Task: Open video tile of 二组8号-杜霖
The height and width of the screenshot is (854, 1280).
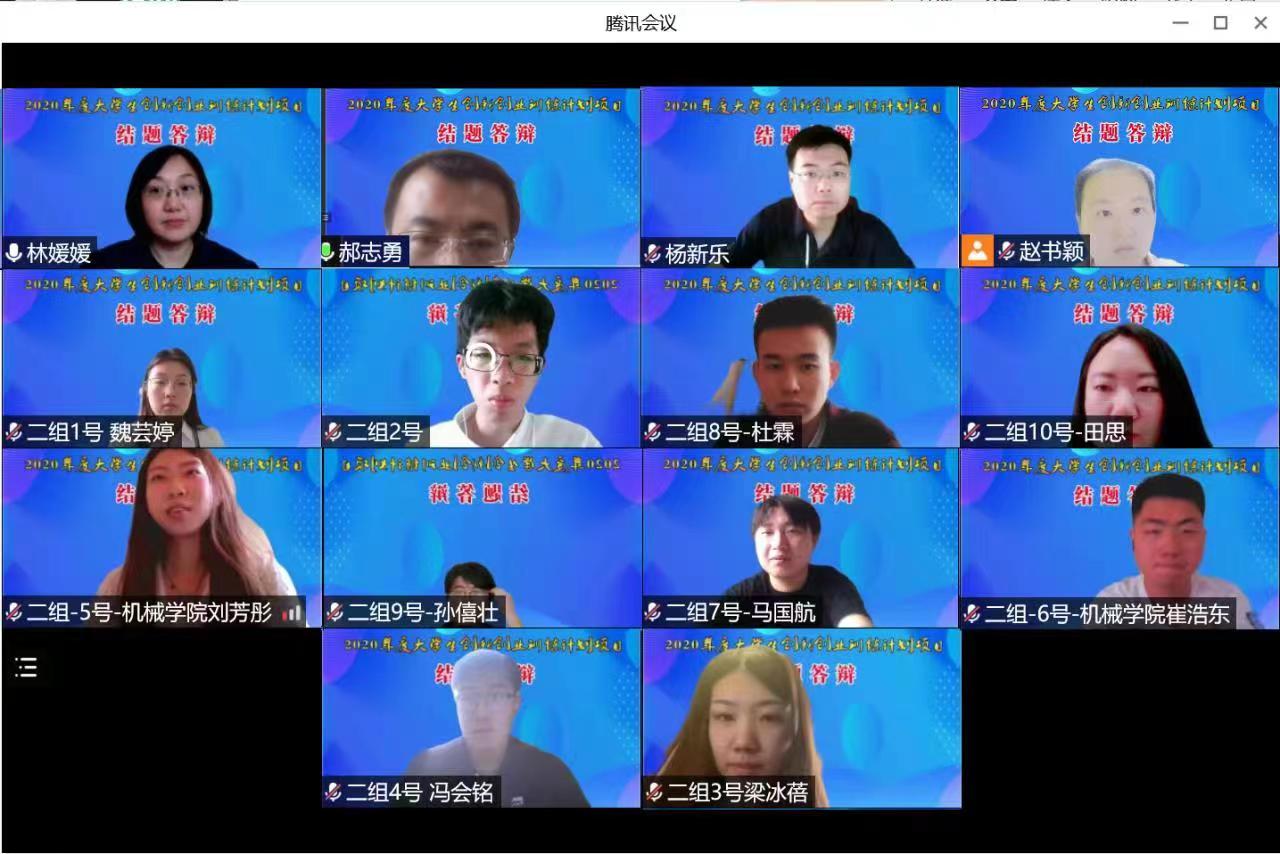Action: 800,358
